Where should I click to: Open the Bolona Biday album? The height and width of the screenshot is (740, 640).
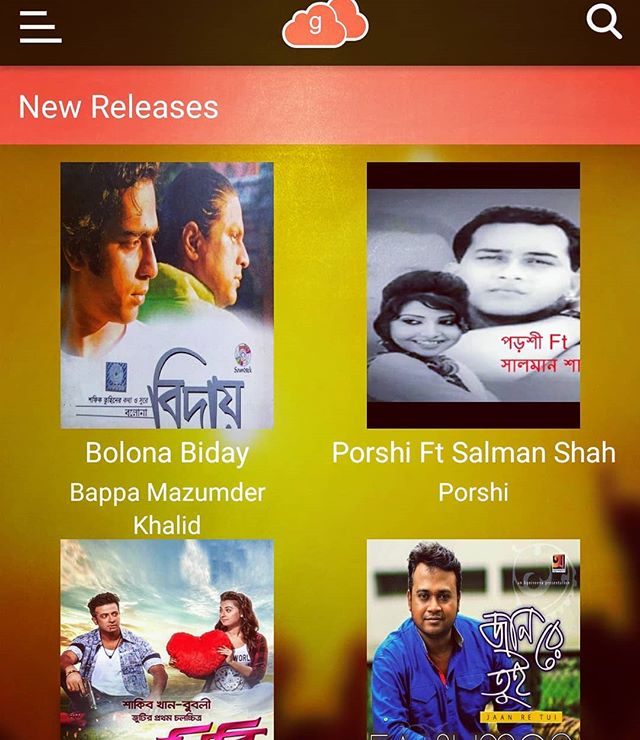[167, 296]
